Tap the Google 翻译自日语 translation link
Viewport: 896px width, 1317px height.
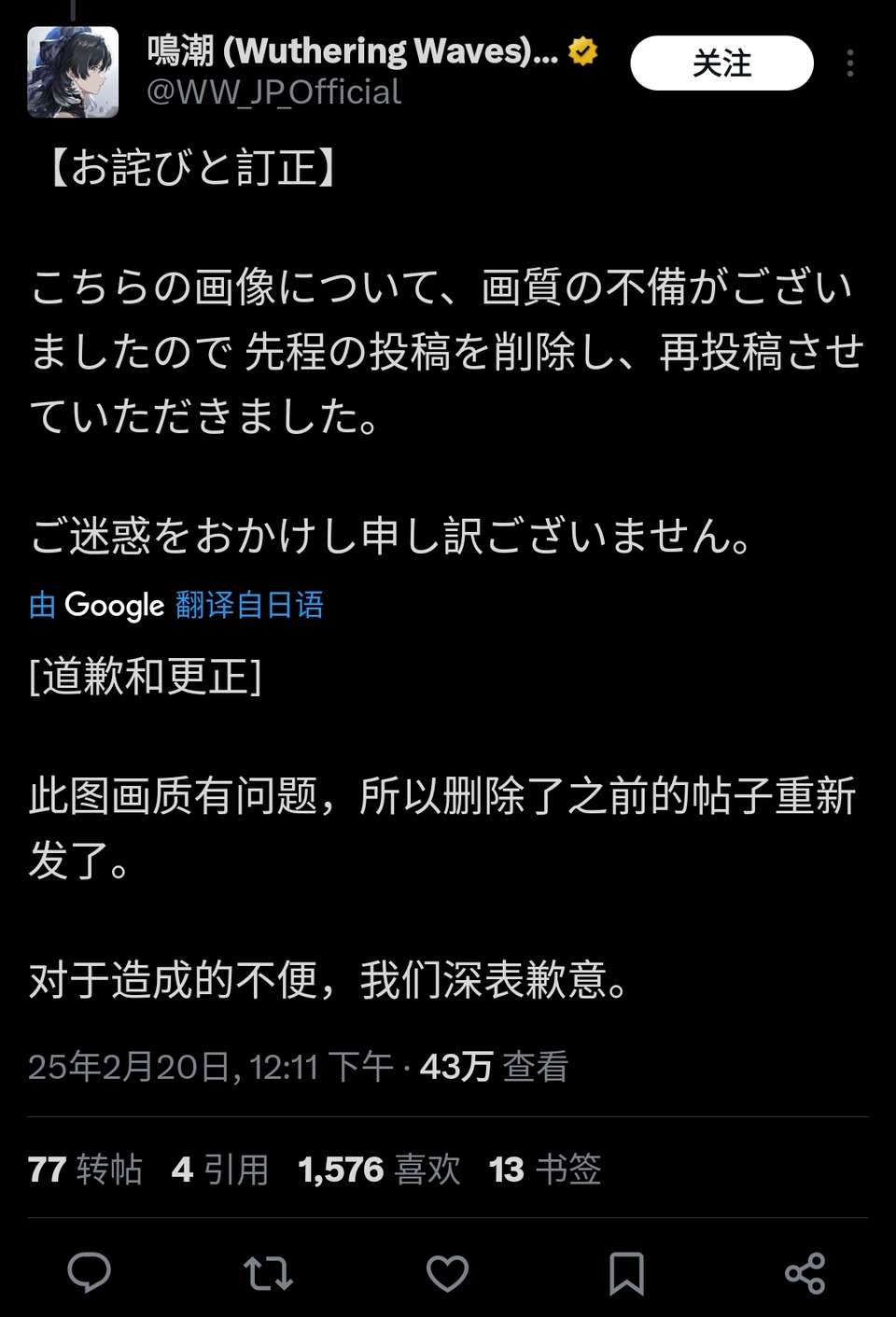click(176, 605)
